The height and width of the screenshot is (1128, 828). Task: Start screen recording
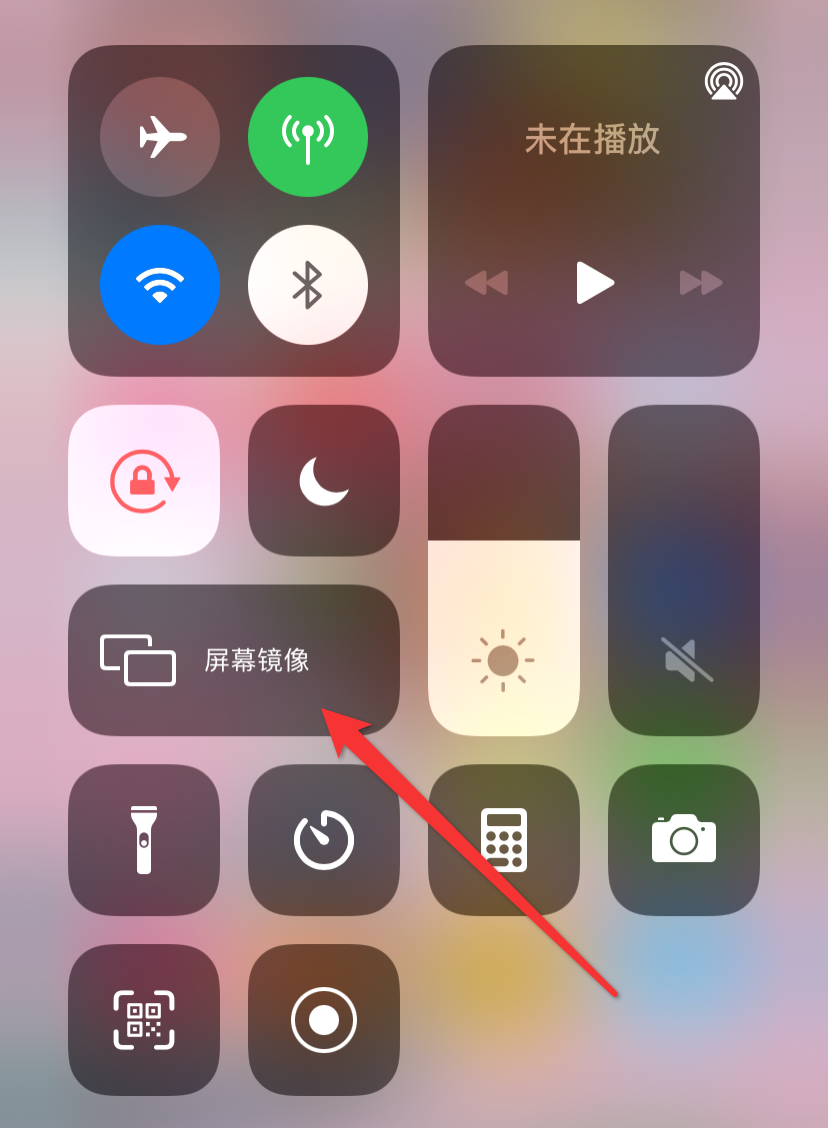324,1020
